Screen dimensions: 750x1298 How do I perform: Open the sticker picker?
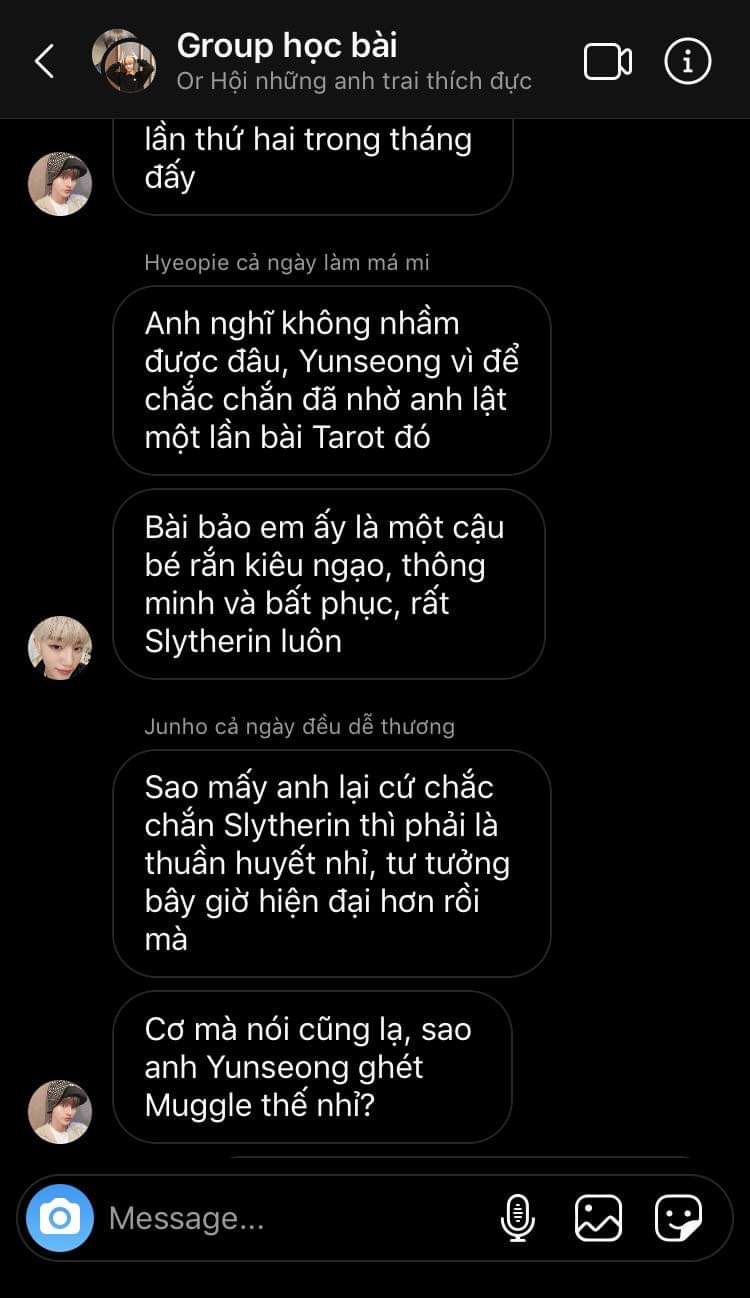point(679,1218)
